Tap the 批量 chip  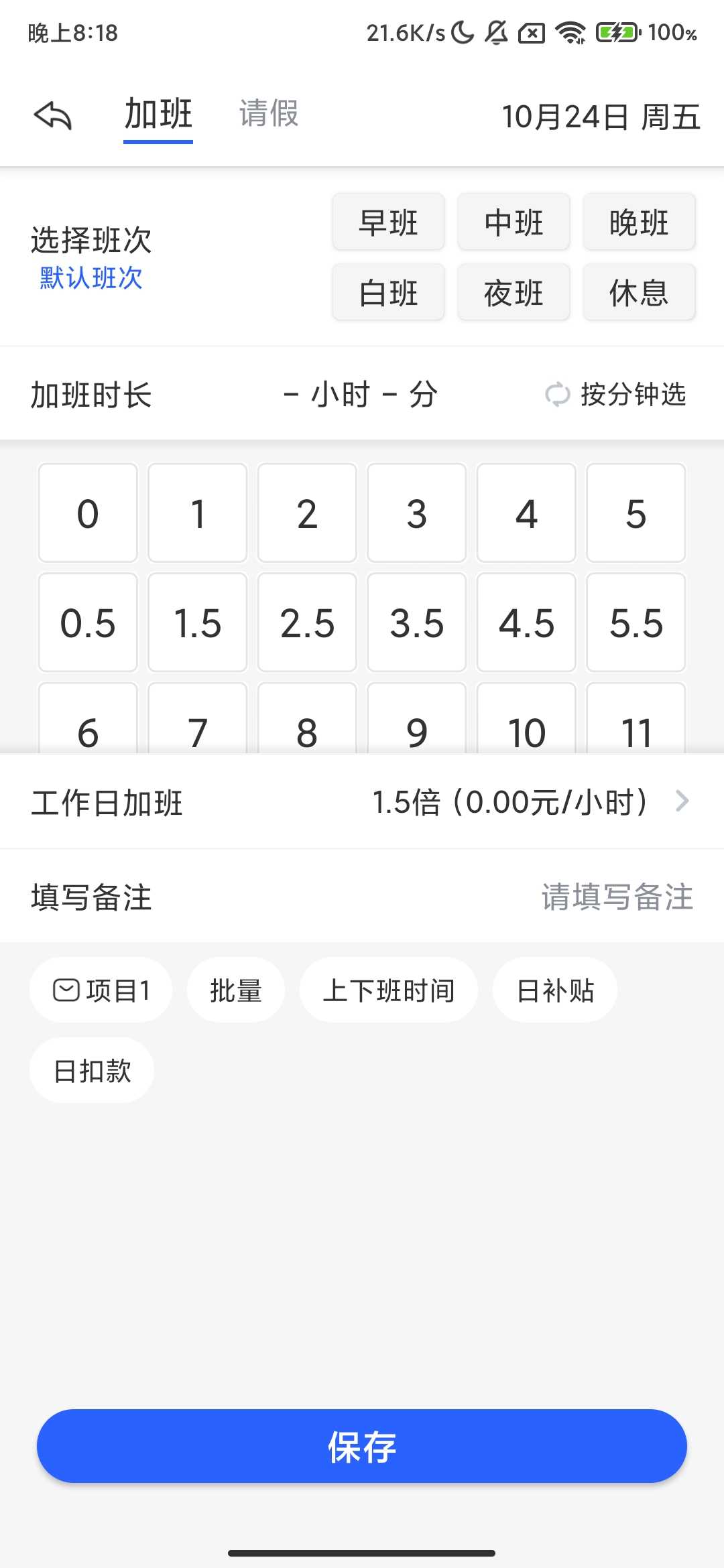click(x=235, y=990)
